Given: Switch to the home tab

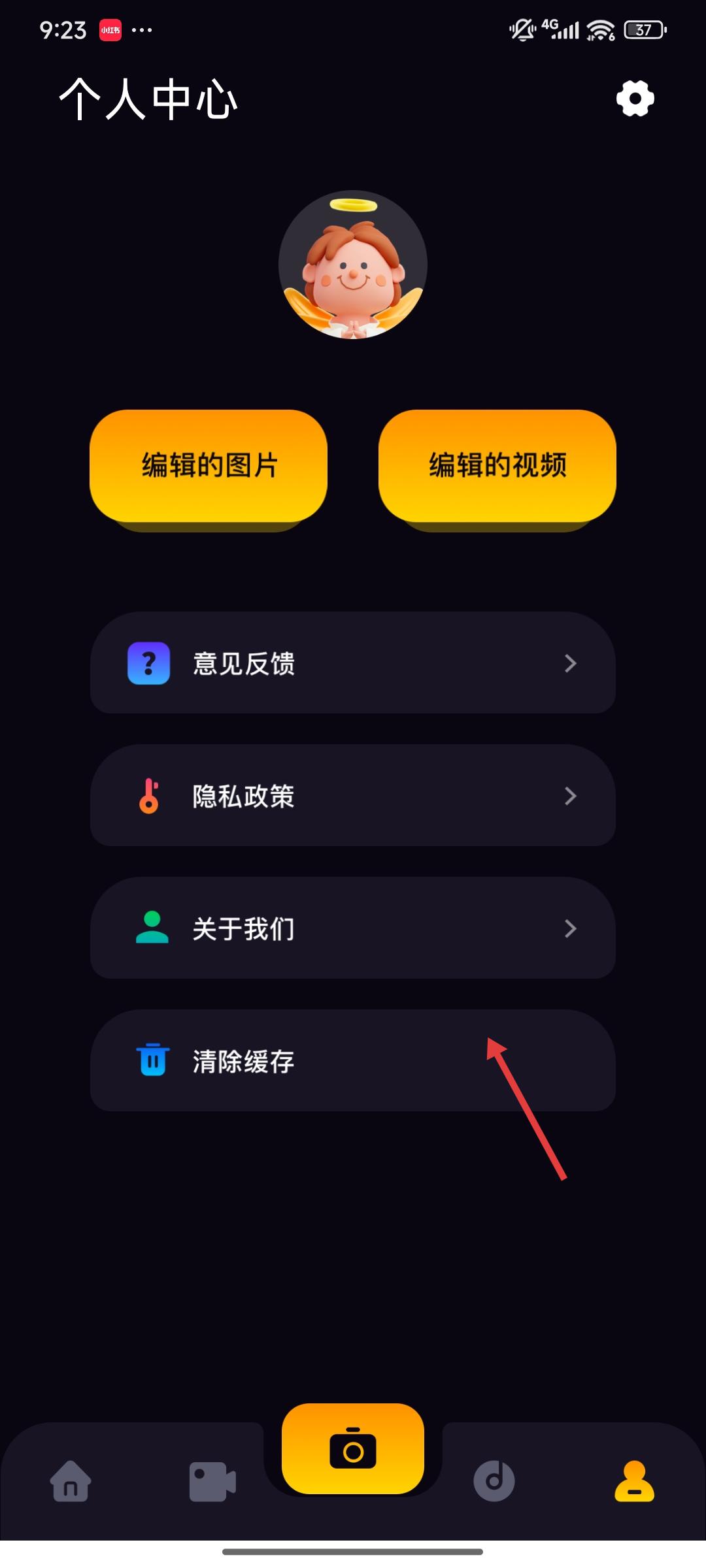Looking at the screenshot, I should point(71,1480).
